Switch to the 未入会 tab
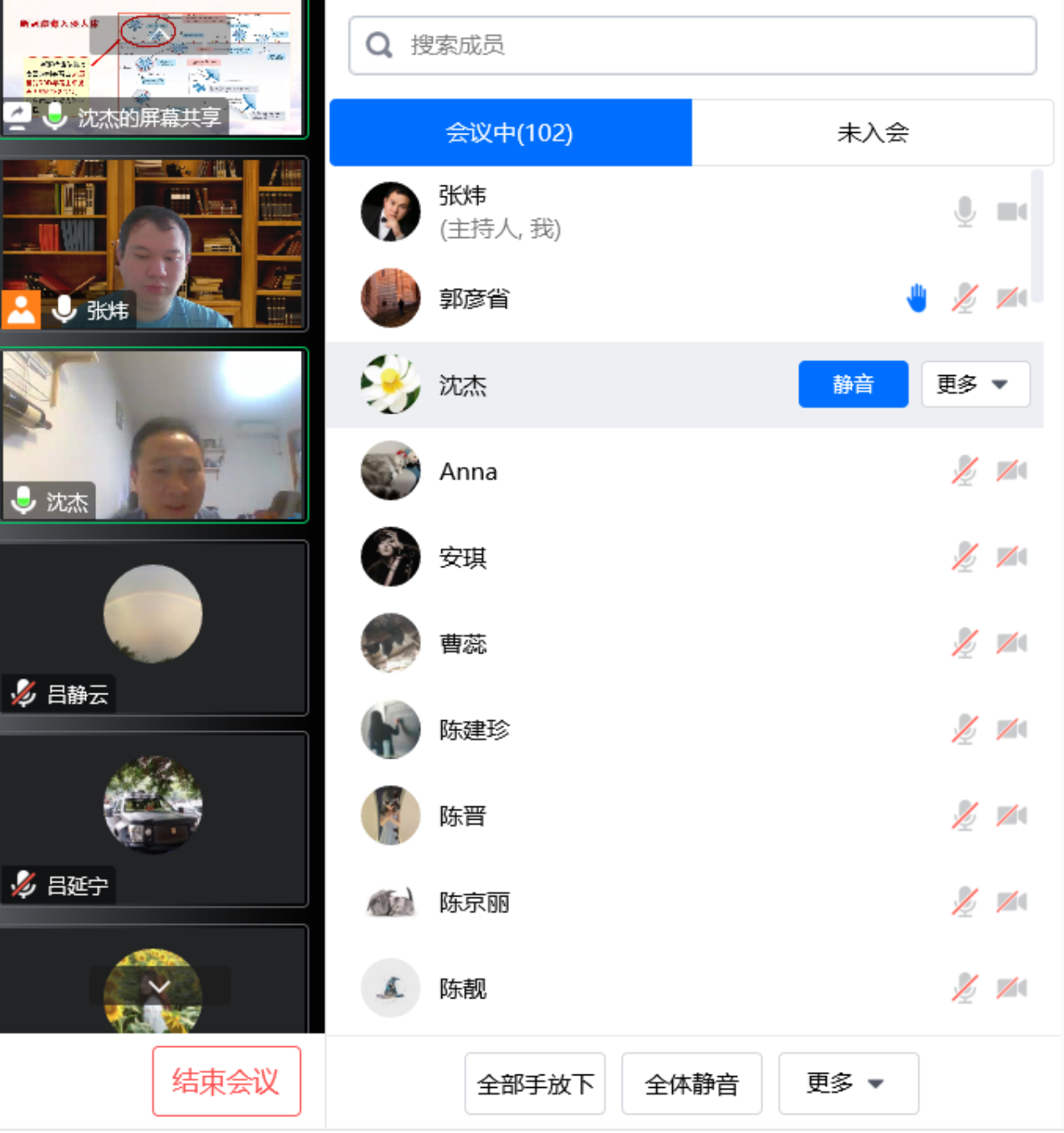This screenshot has width=1064, height=1133. pyautogui.click(x=872, y=133)
